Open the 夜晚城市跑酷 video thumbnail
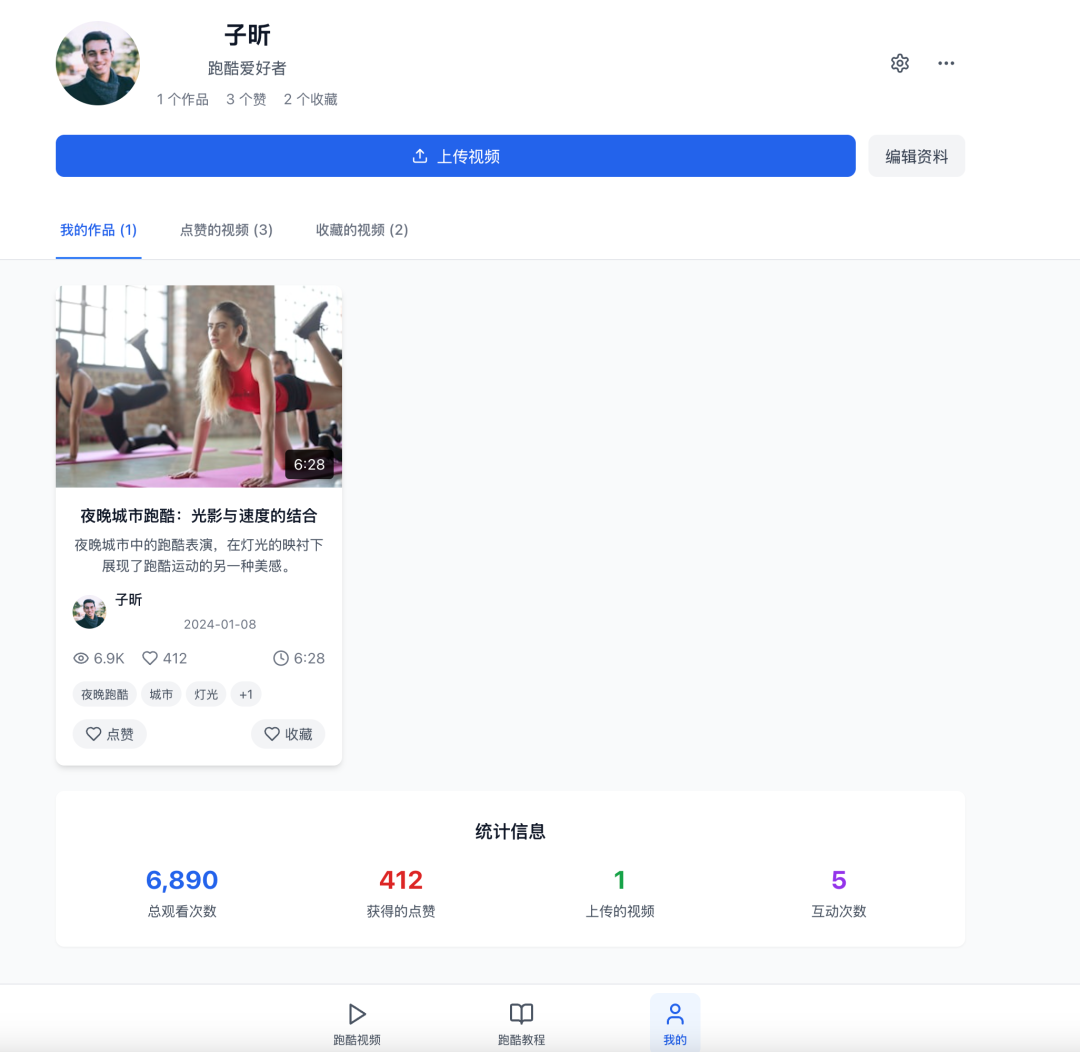1080x1052 pixels. [199, 386]
